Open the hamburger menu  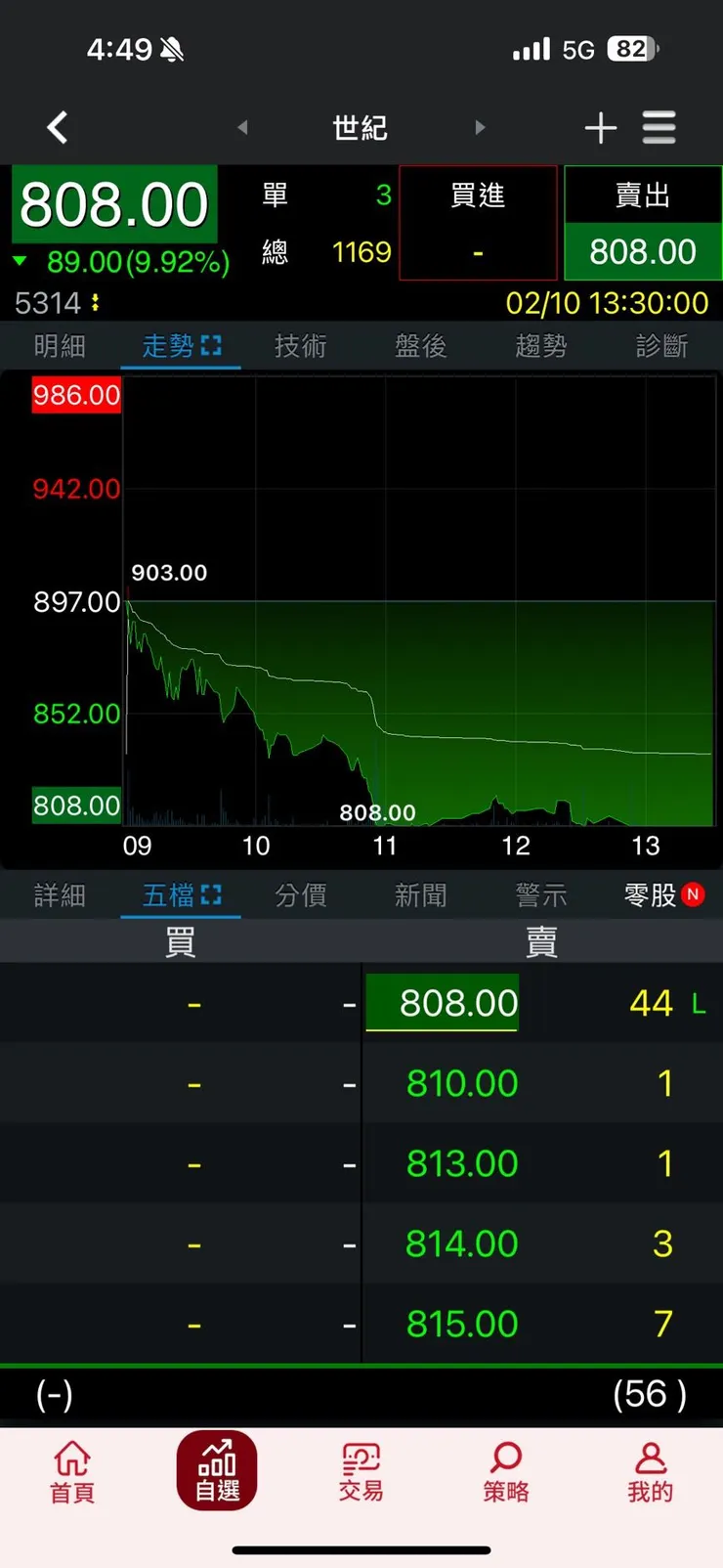659,128
